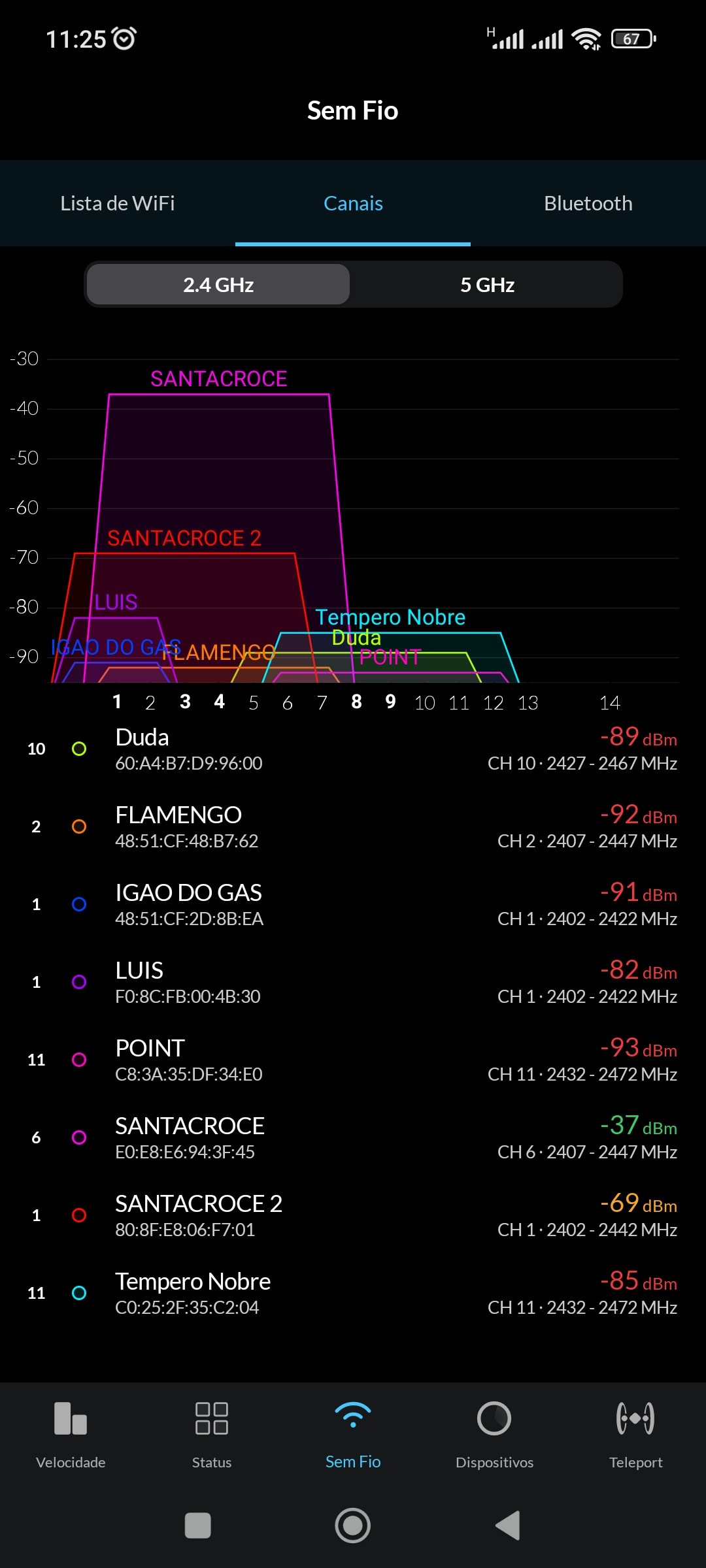Open the Tempero Nobre network row
The image size is (706, 1568).
pyautogui.click(x=353, y=1293)
